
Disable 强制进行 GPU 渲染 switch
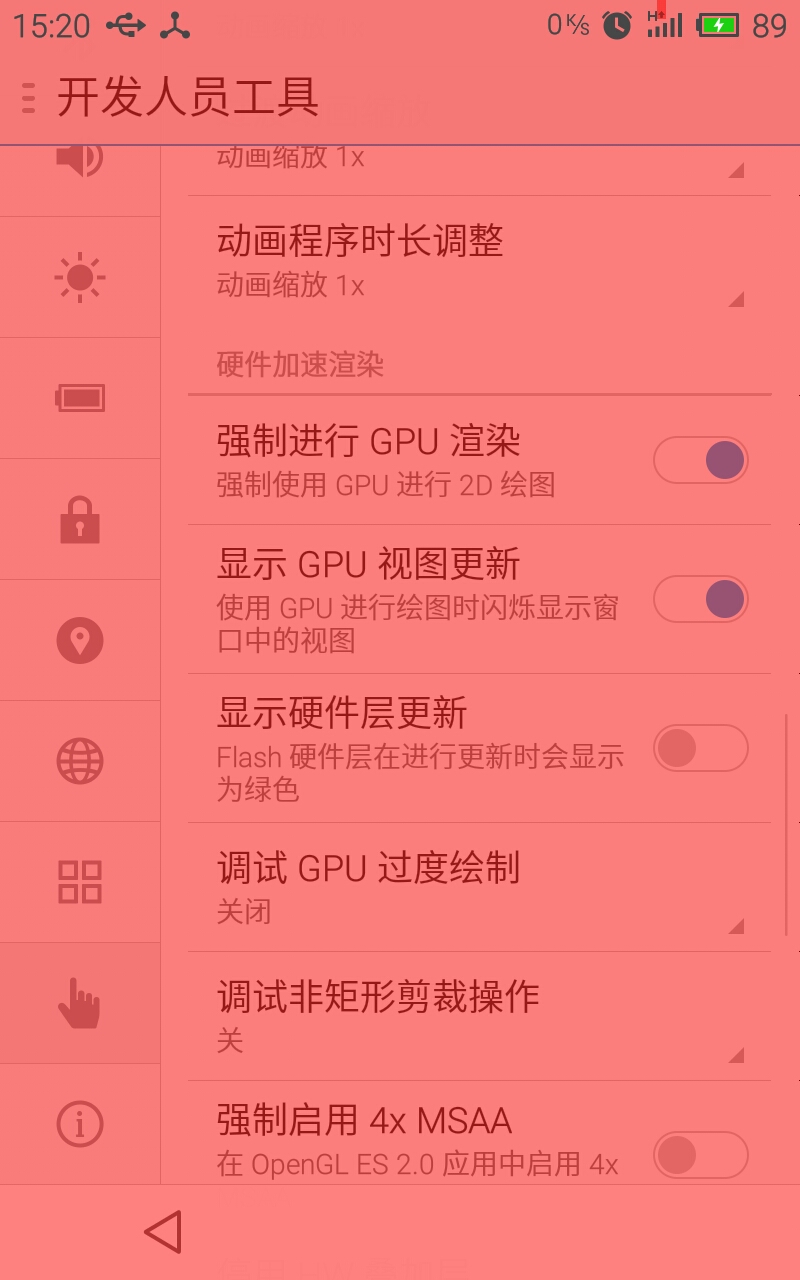[701, 459]
